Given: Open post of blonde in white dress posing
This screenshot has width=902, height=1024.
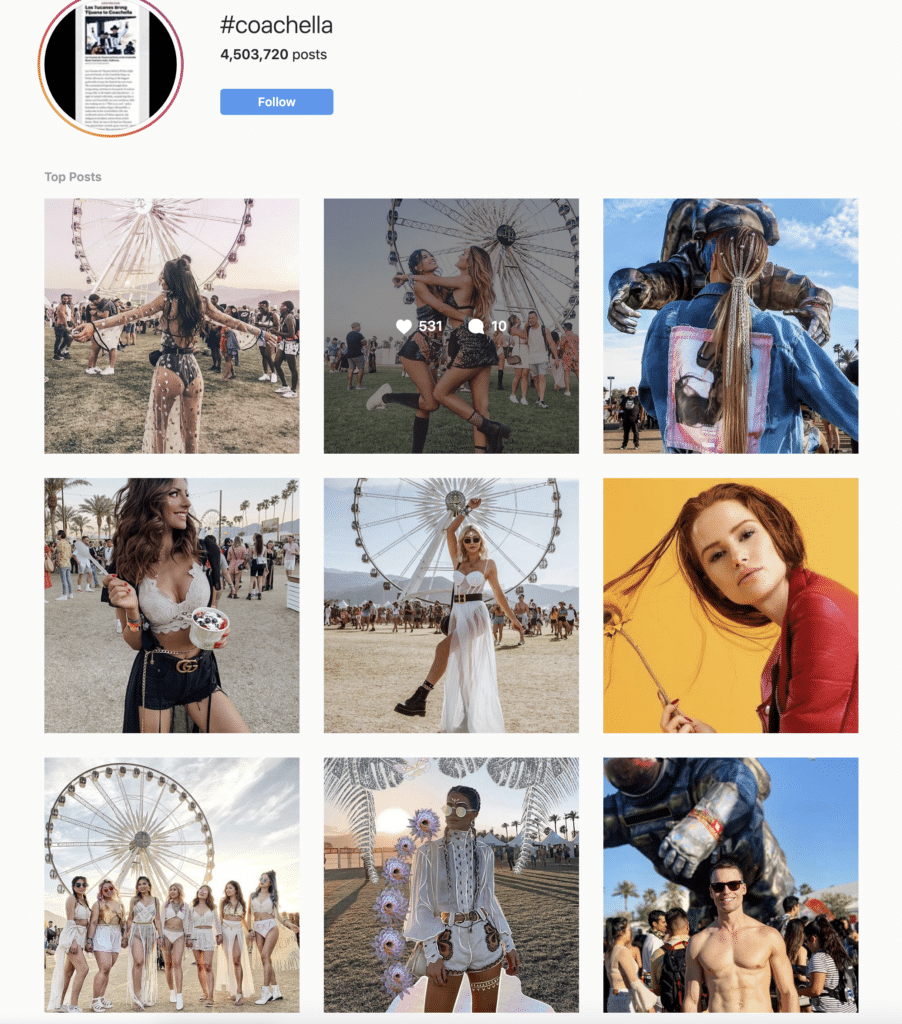Looking at the screenshot, I should 451,605.
